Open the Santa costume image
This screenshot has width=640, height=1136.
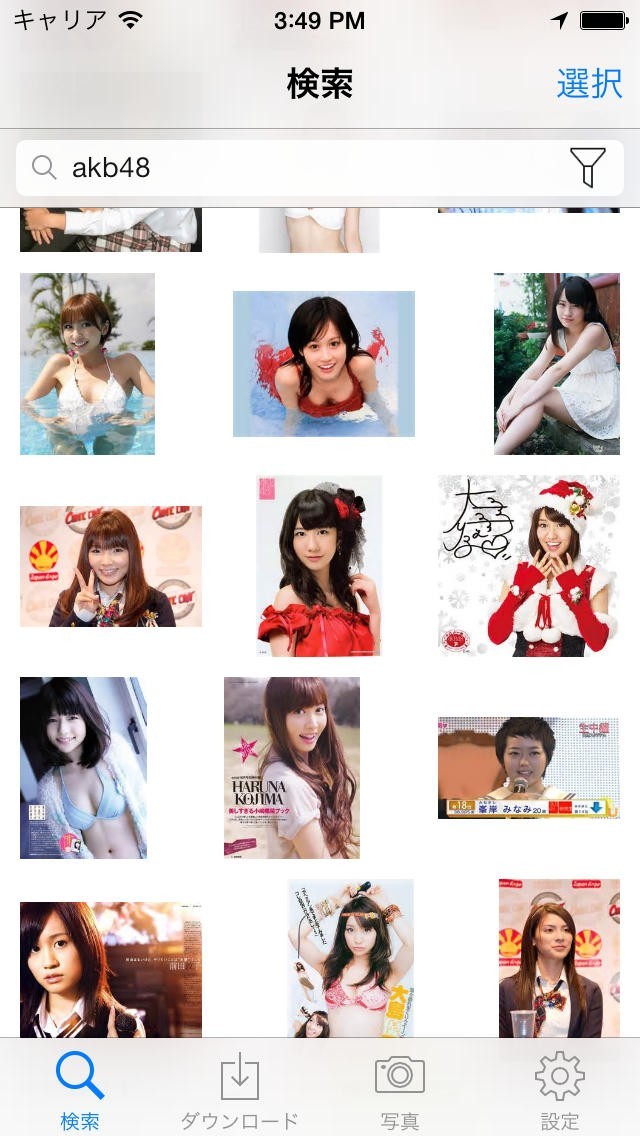click(x=528, y=565)
